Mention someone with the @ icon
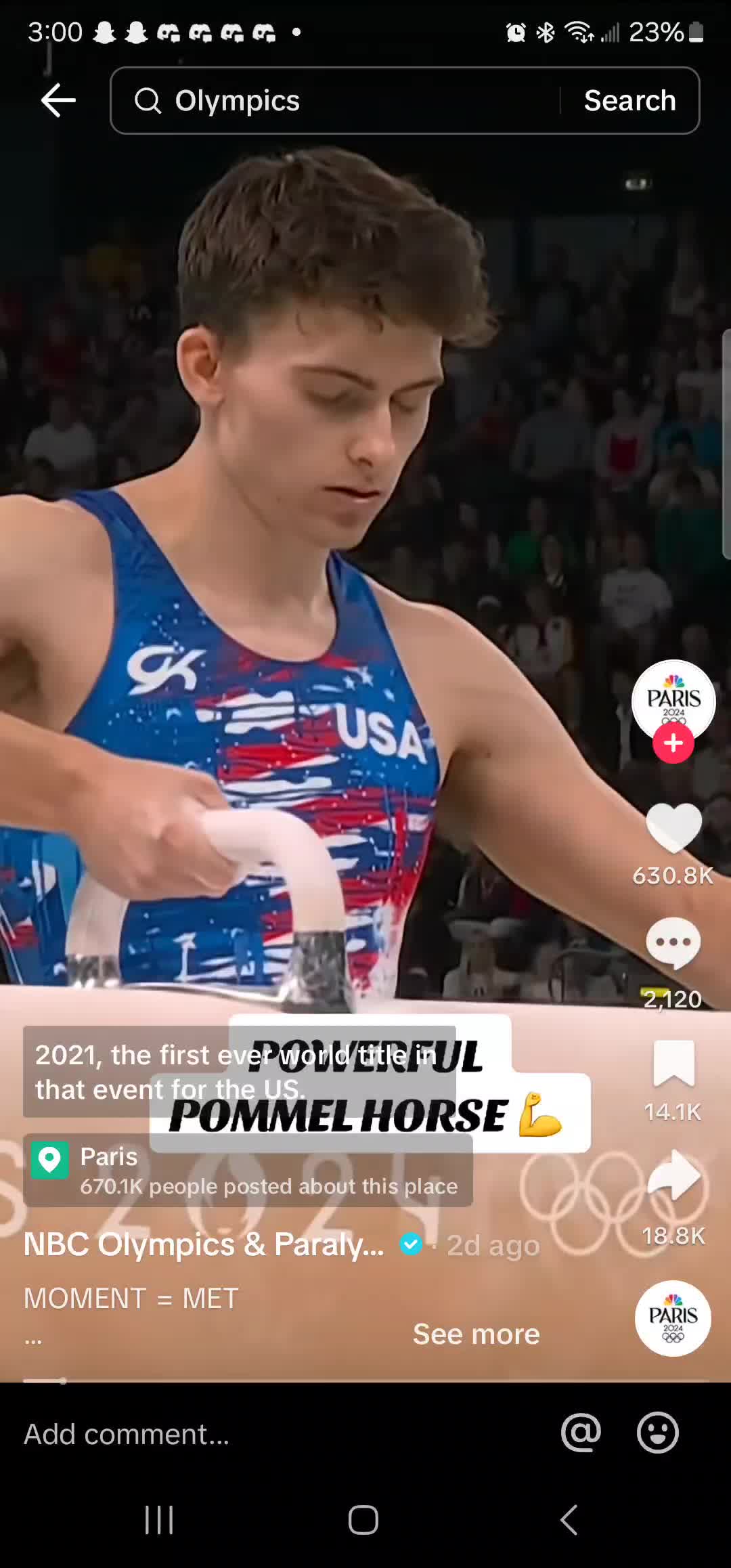The height and width of the screenshot is (1568, 731). [x=581, y=1433]
